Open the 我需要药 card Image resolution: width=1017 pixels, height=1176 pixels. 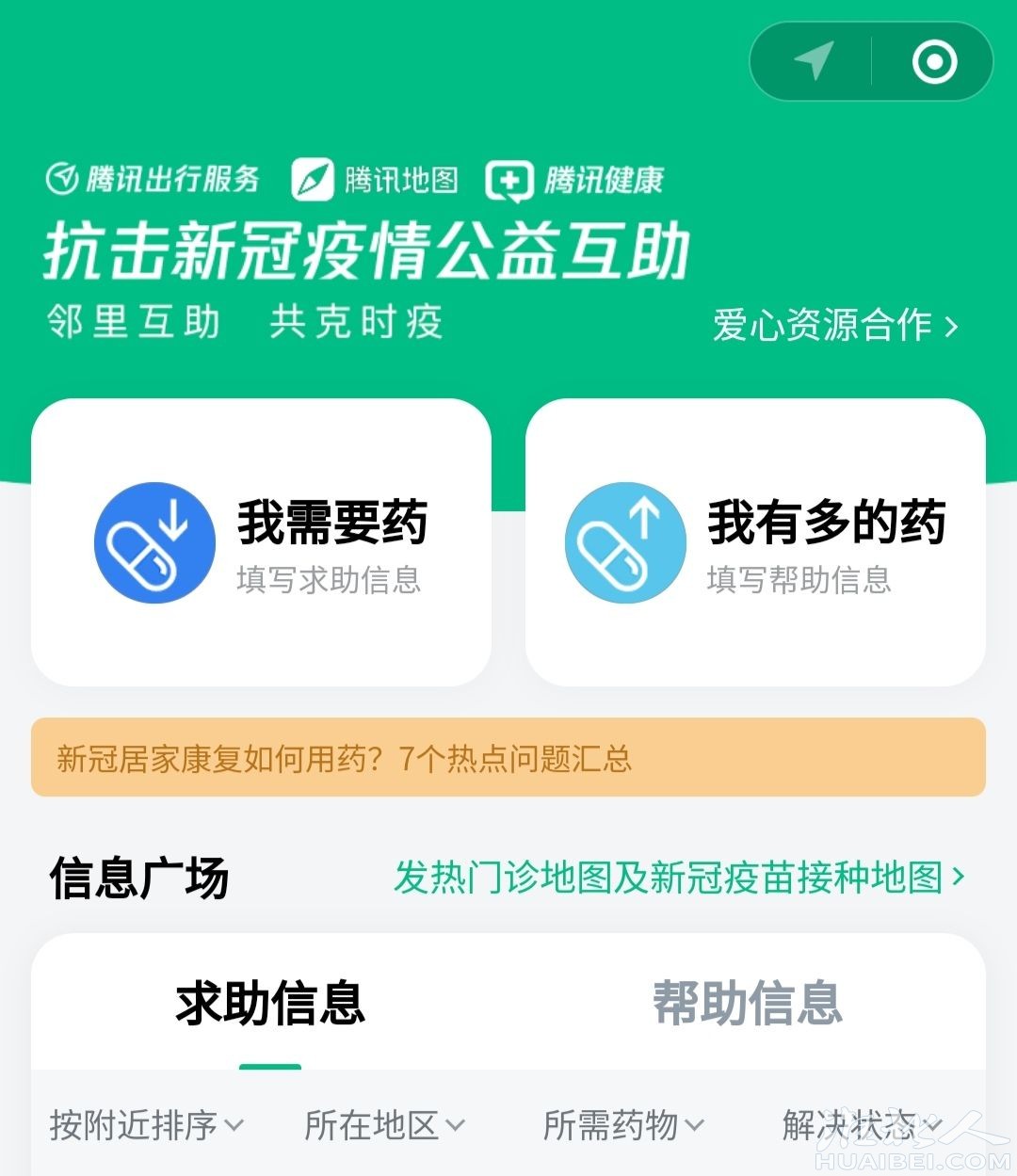click(261, 542)
